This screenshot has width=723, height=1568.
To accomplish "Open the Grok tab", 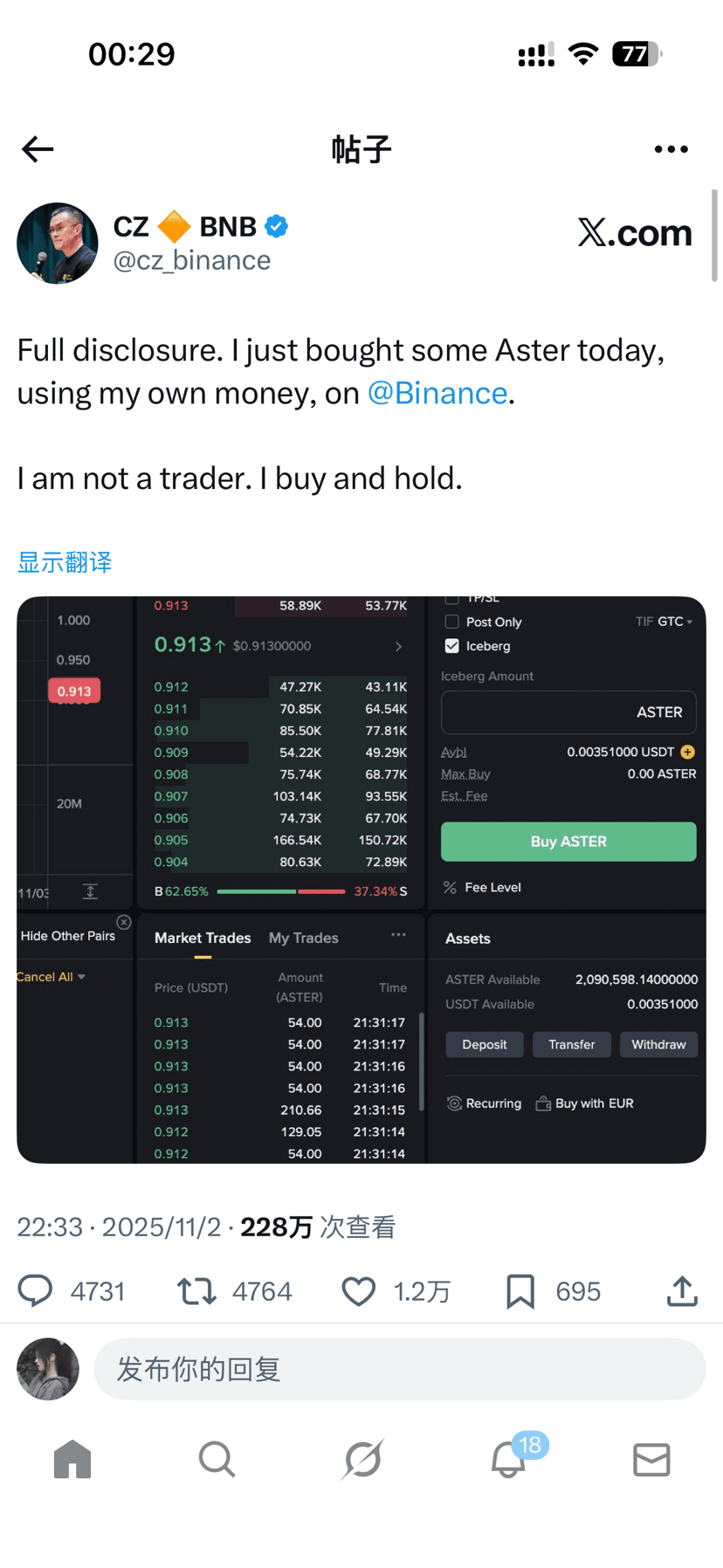I will tap(362, 1459).
